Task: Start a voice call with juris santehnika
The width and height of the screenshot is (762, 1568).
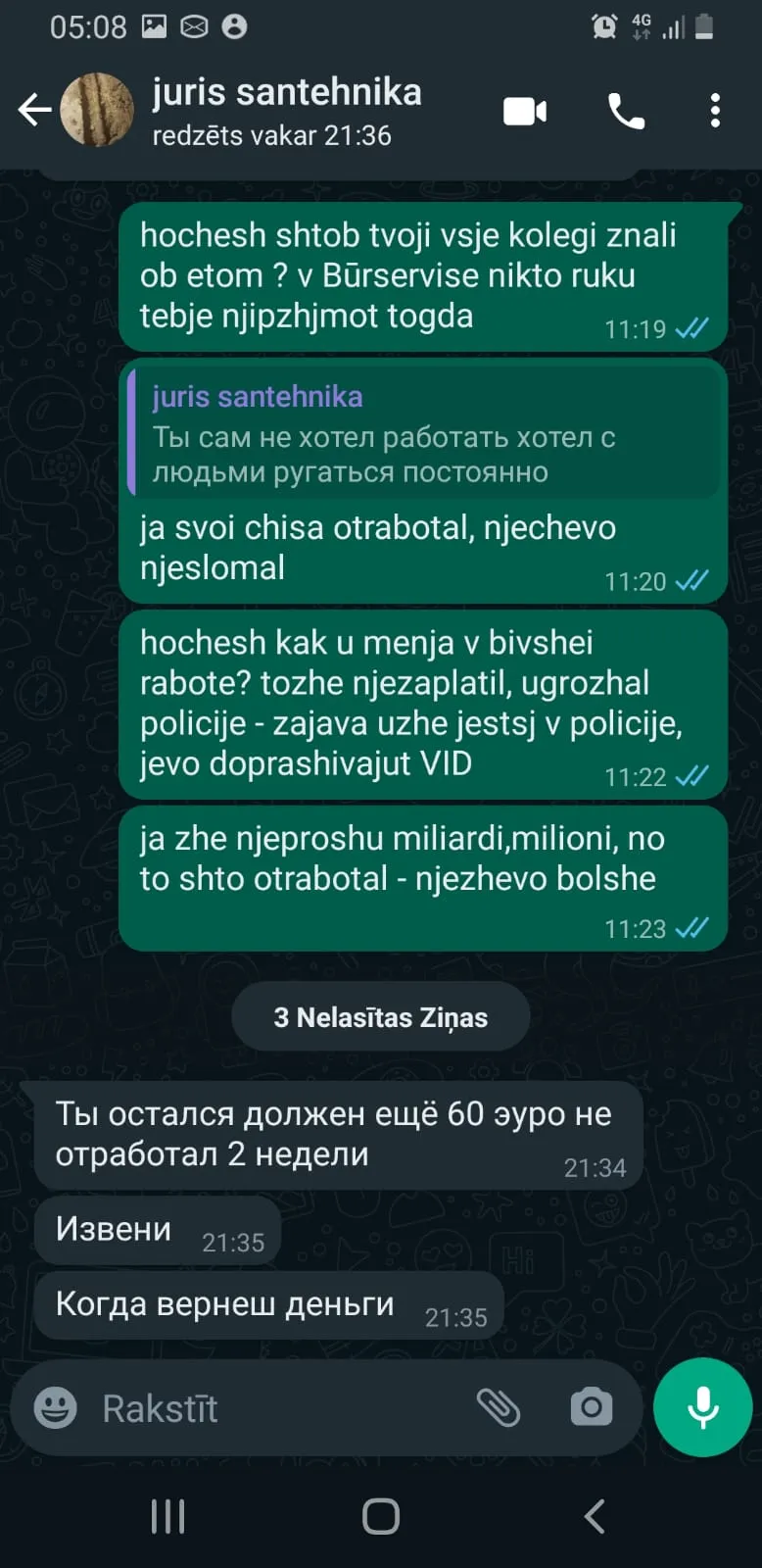Action: 626,112
